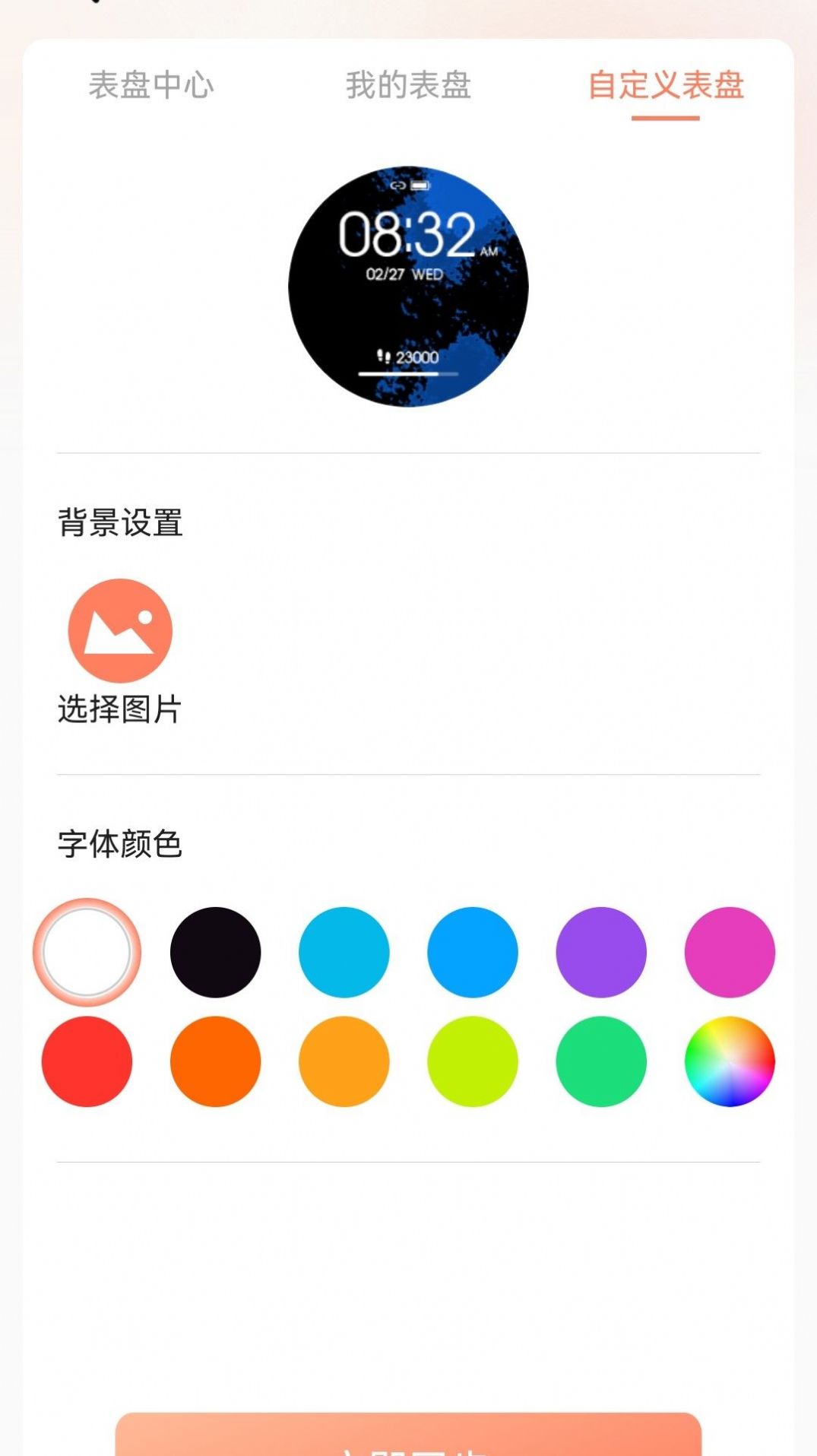Viewport: 817px width, 1456px height.
Task: Choose the blue font color swatch
Action: (471, 950)
